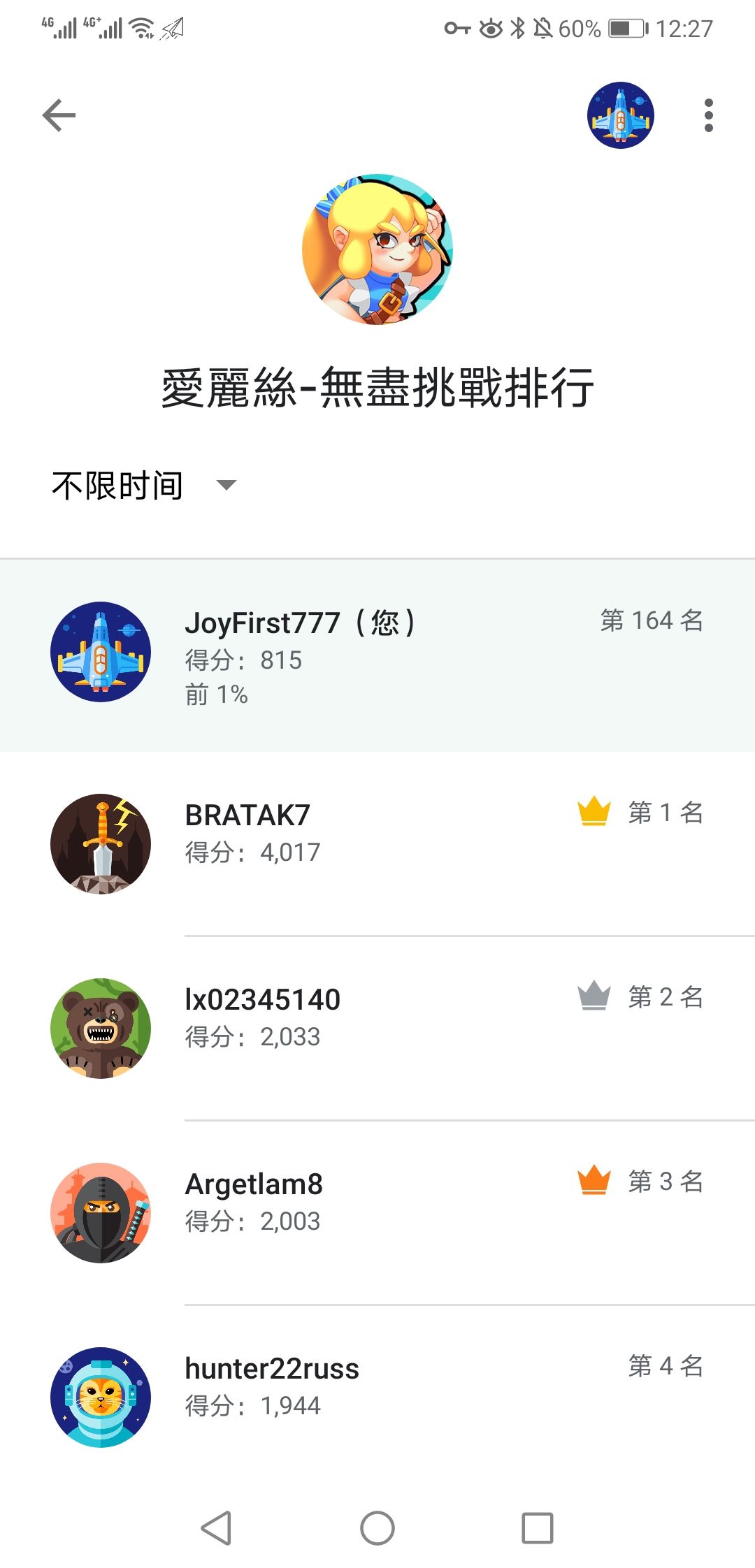Viewport: 755px width, 1568px height.
Task: Open the three-dot overflow menu
Action: [x=709, y=115]
